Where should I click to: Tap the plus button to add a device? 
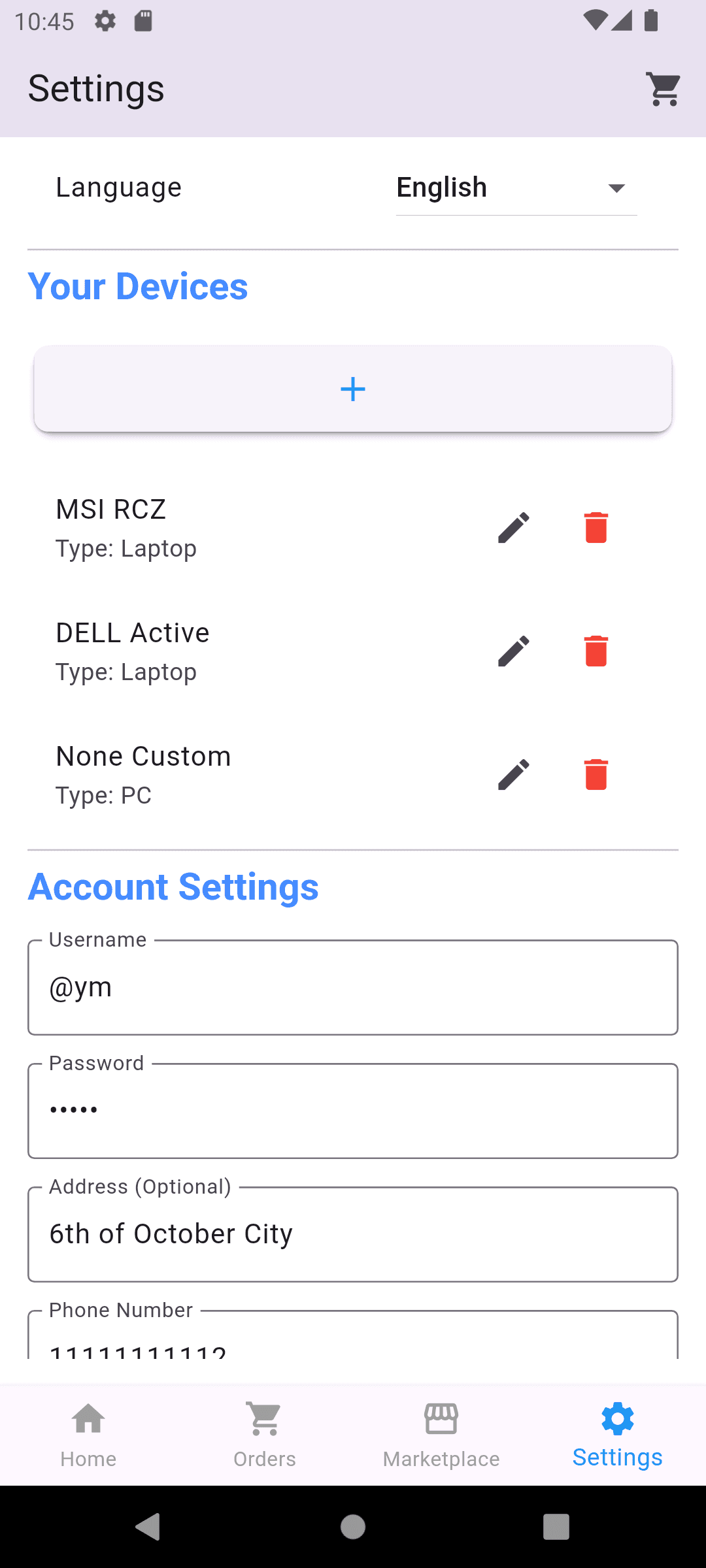pyautogui.click(x=352, y=389)
